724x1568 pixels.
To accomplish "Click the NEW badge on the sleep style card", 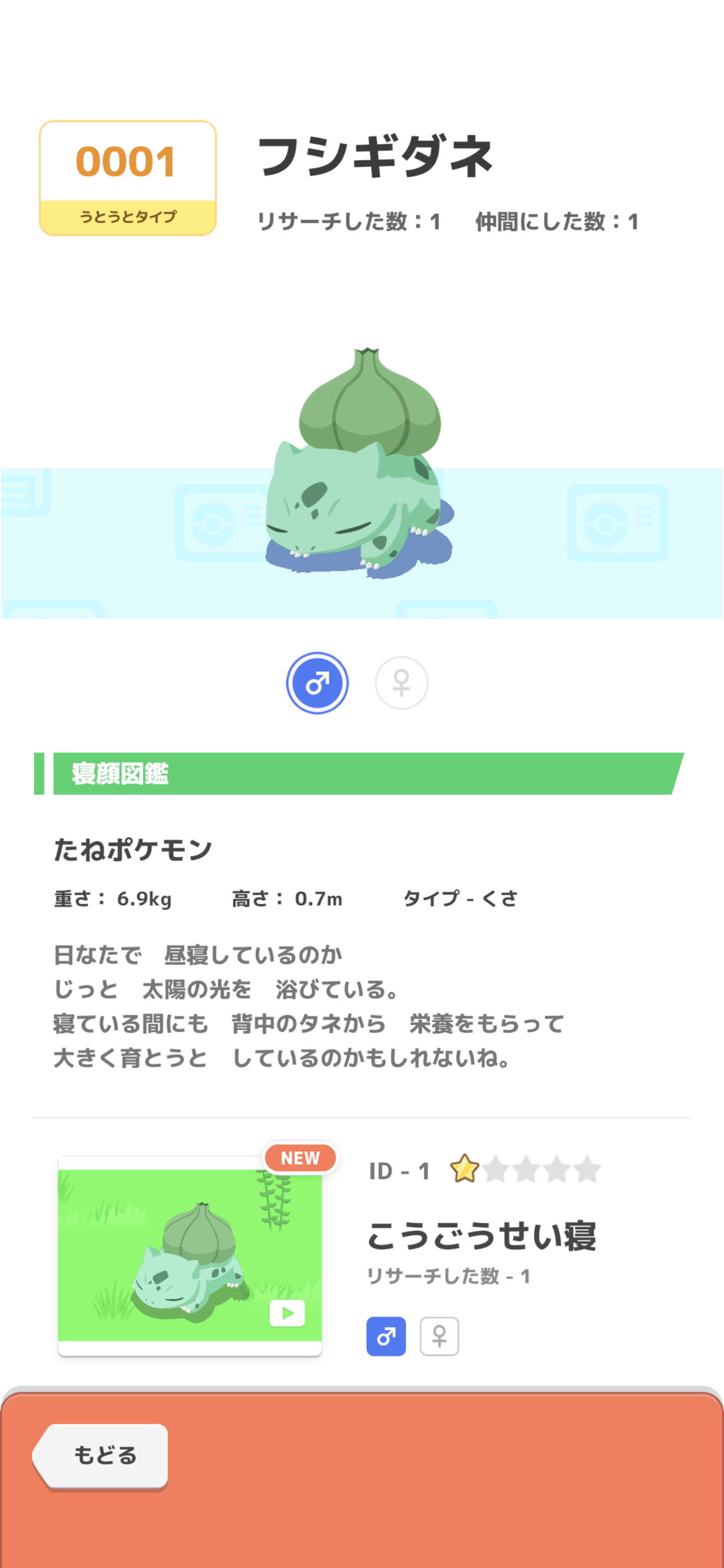I will 300,1158.
